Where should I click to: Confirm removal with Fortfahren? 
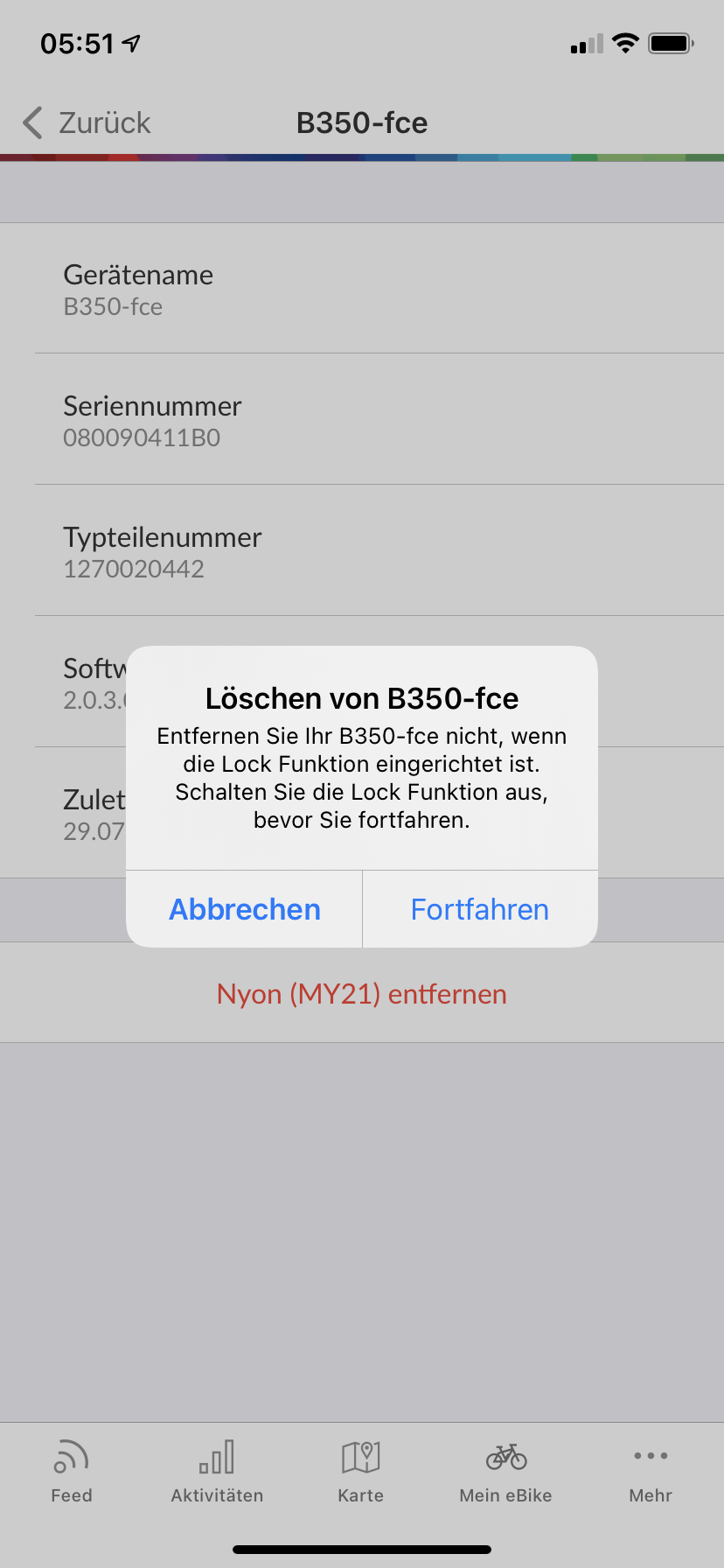pyautogui.click(x=480, y=909)
